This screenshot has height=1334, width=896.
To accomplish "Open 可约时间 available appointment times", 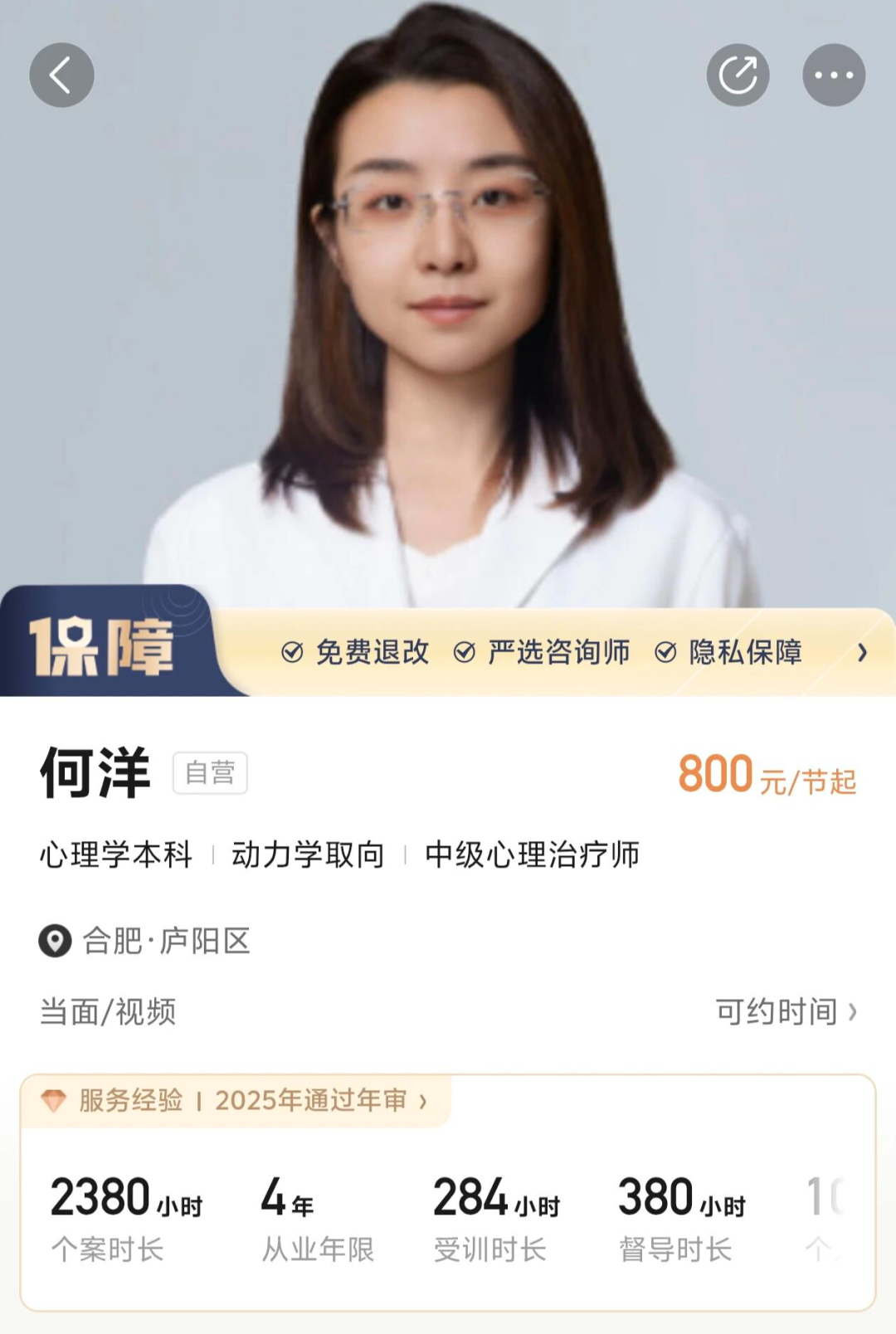I will point(786,1011).
